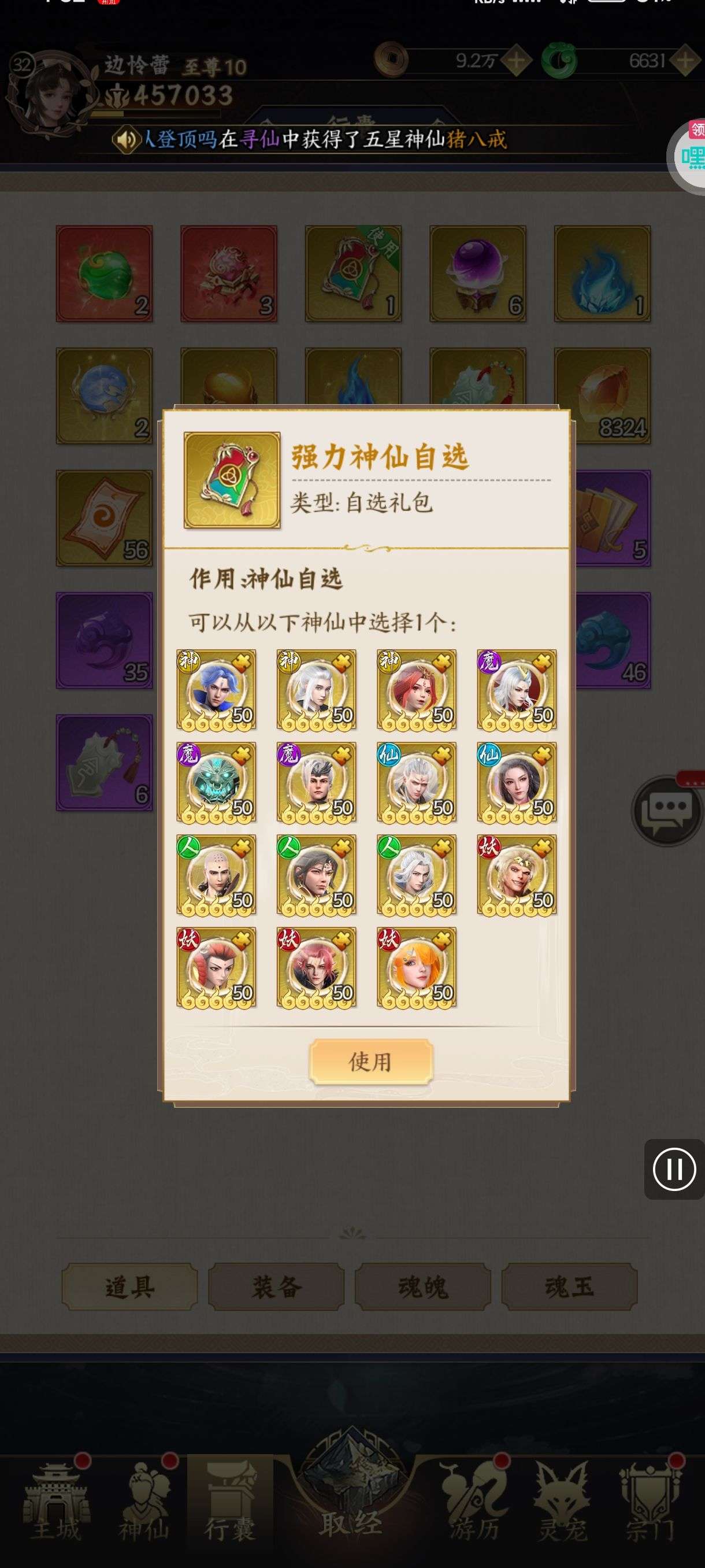Choose the monkey king 妖 immortal
Image resolution: width=705 pixels, height=1568 pixels.
click(517, 875)
